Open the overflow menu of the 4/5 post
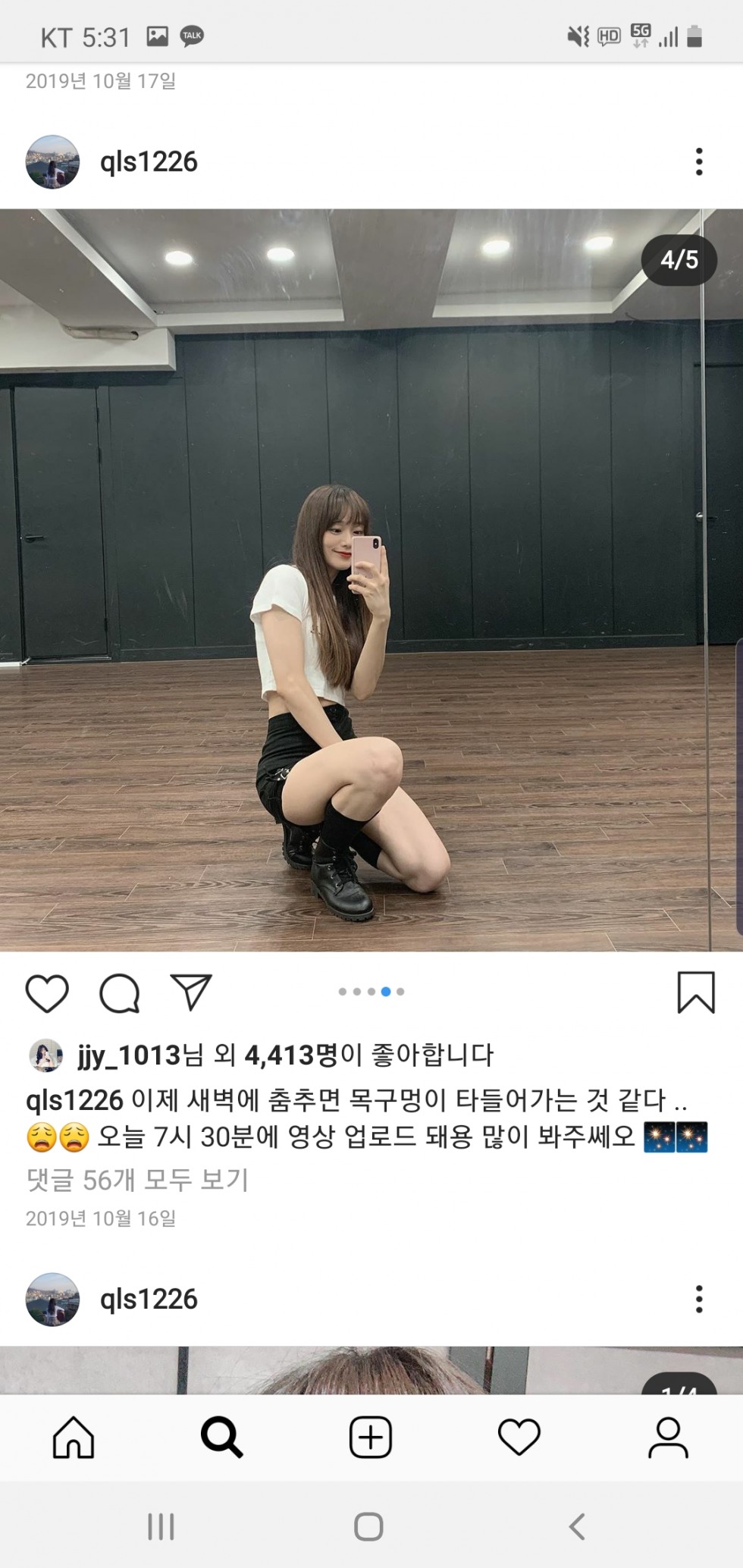The image size is (743, 1568). [698, 162]
